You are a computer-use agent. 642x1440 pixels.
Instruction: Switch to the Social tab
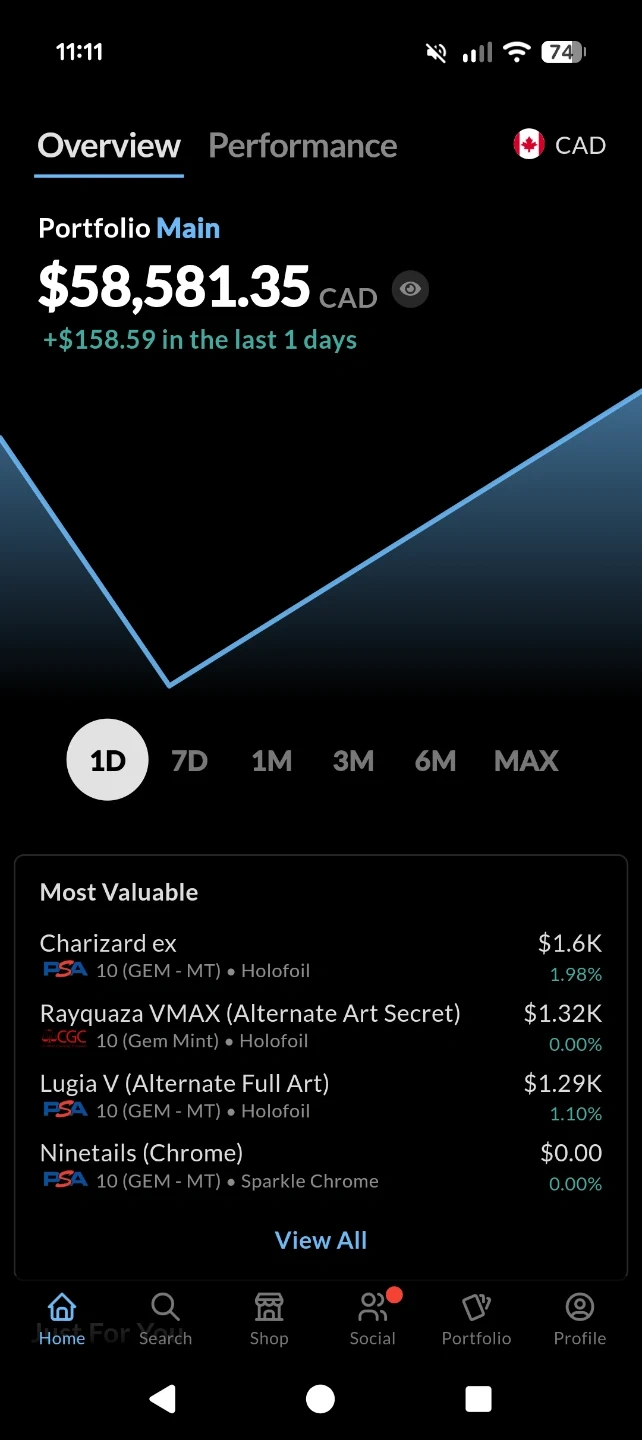point(373,1318)
